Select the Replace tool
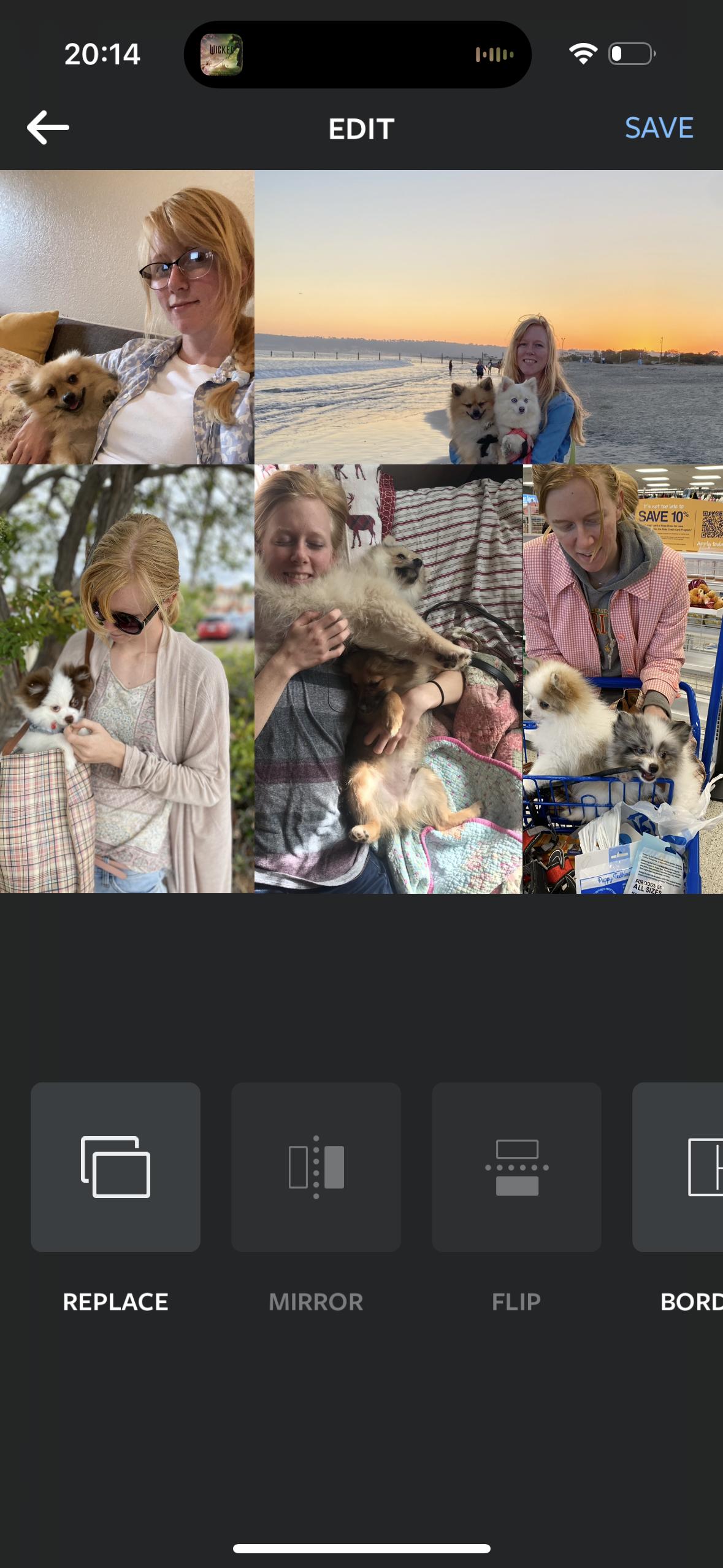 (115, 1167)
